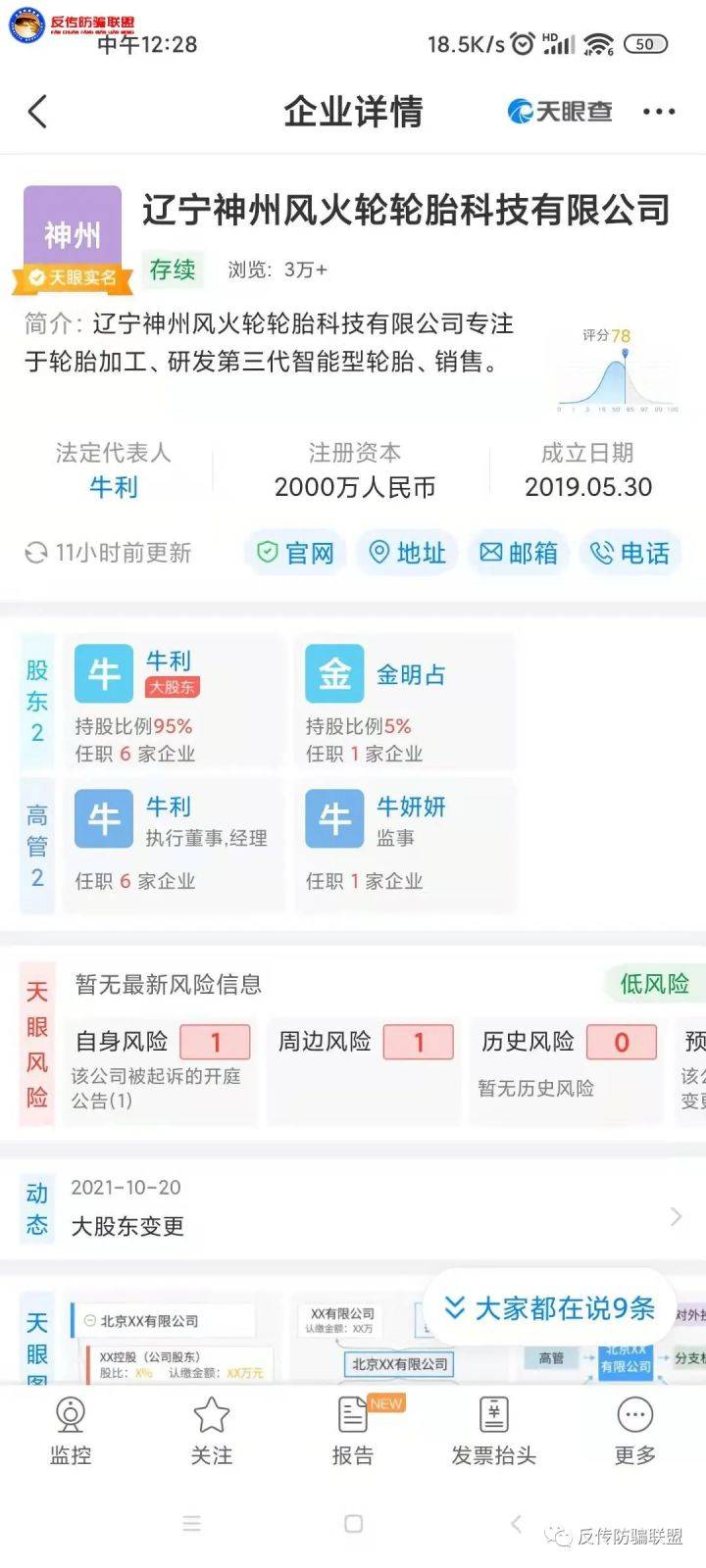
Task: Open shareholder card 金明占
Action: [404, 702]
